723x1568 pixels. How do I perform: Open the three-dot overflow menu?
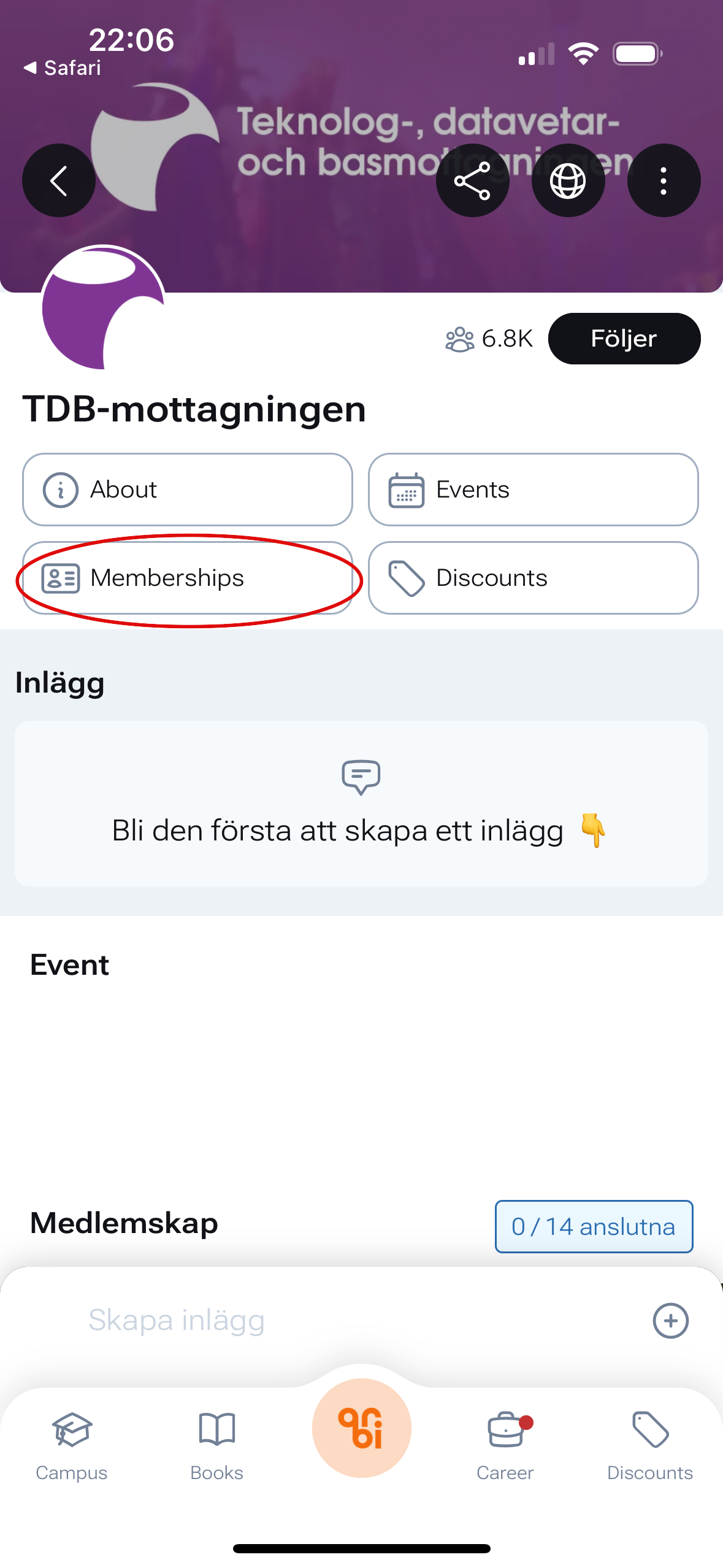(x=664, y=180)
